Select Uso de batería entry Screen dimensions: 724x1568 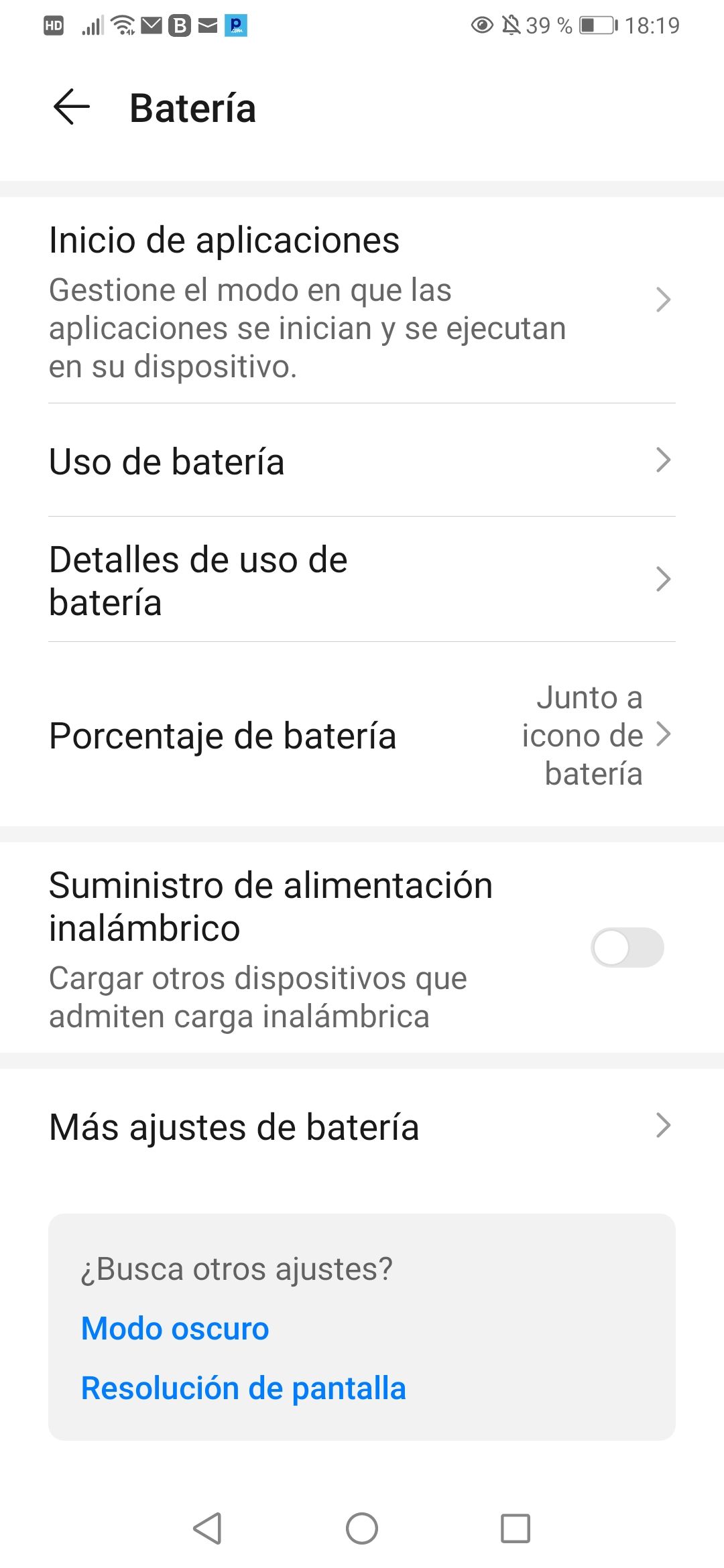pyautogui.click(x=362, y=460)
